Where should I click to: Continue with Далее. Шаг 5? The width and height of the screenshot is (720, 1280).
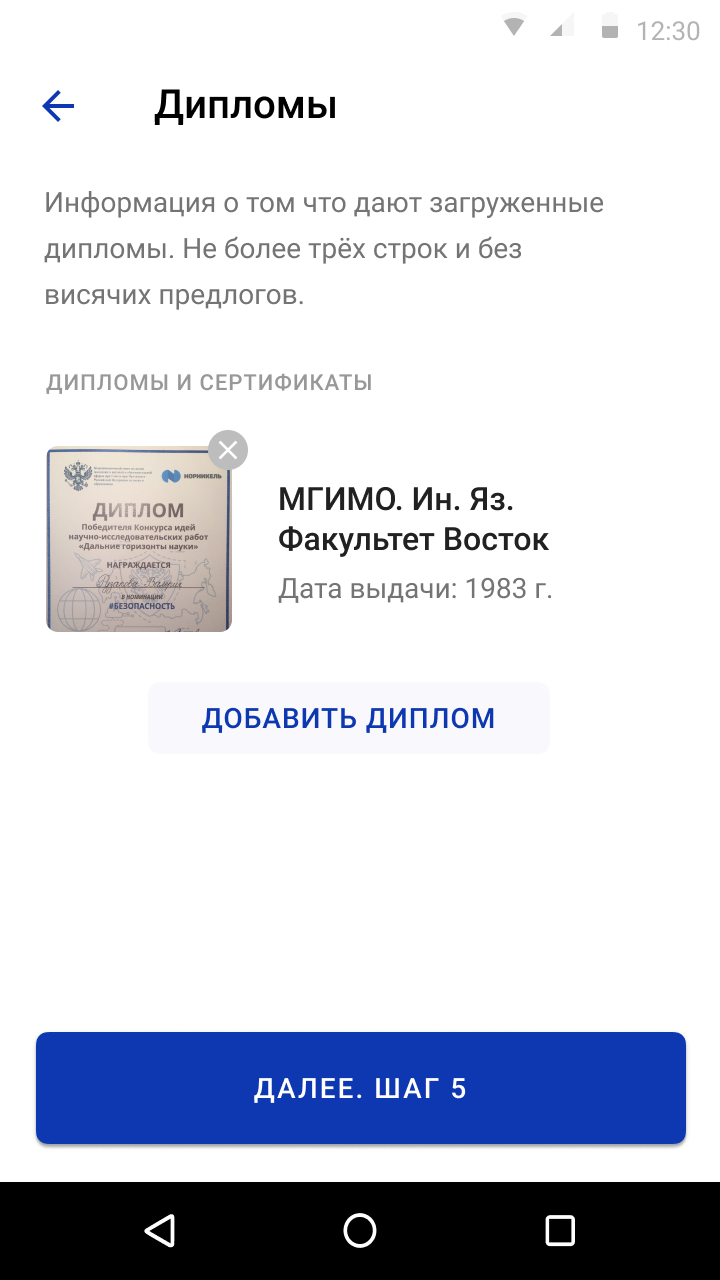[x=360, y=1088]
